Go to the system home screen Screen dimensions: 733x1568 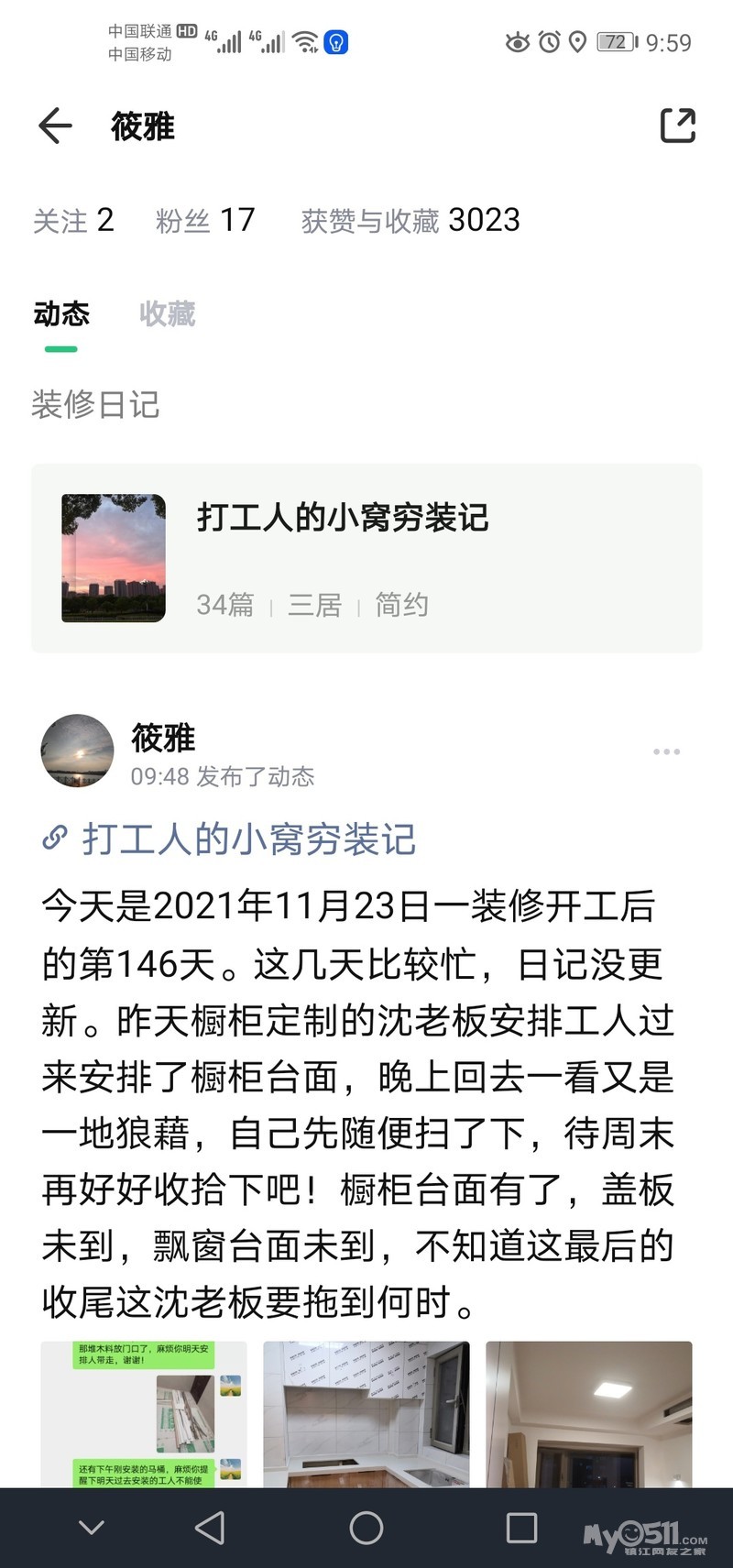366,1528
